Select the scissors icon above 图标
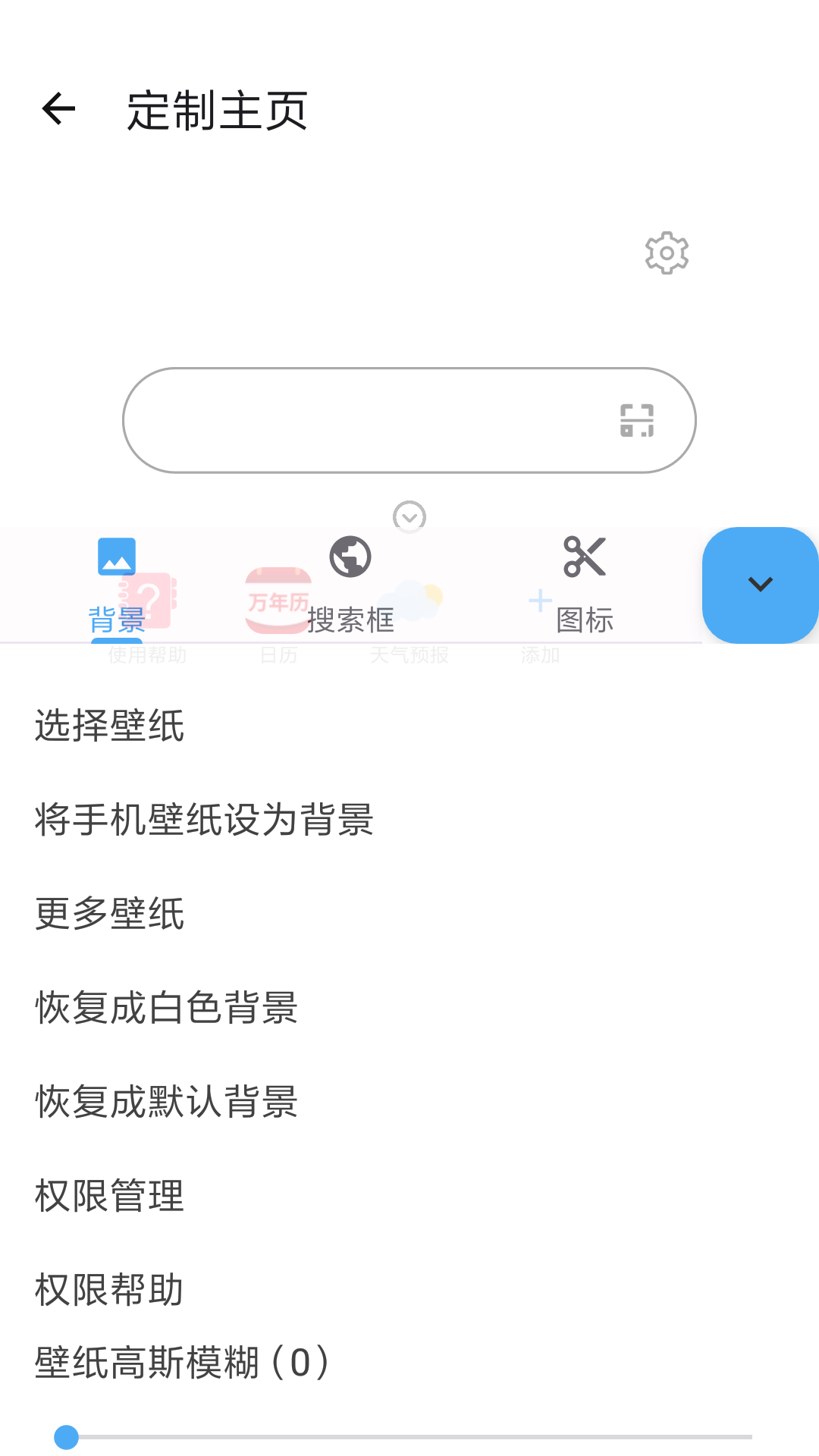Image resolution: width=819 pixels, height=1456 pixels. 583,555
